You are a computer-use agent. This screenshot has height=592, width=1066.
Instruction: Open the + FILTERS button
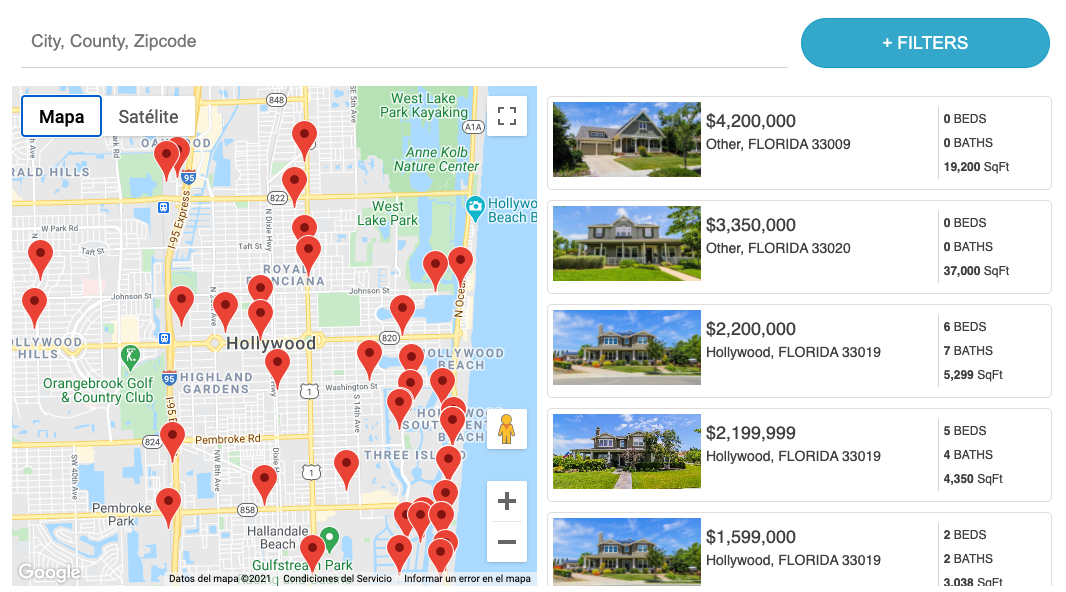click(x=925, y=43)
